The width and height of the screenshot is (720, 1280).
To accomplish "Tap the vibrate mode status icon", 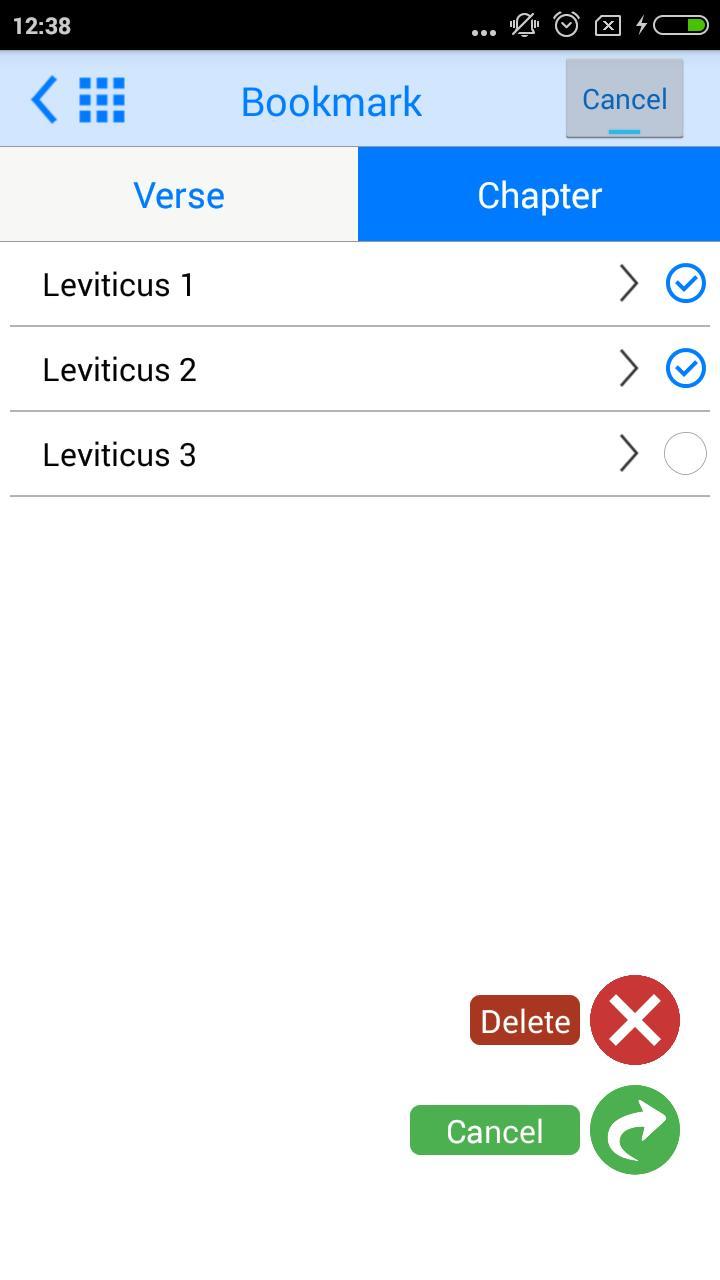I will pos(522,26).
